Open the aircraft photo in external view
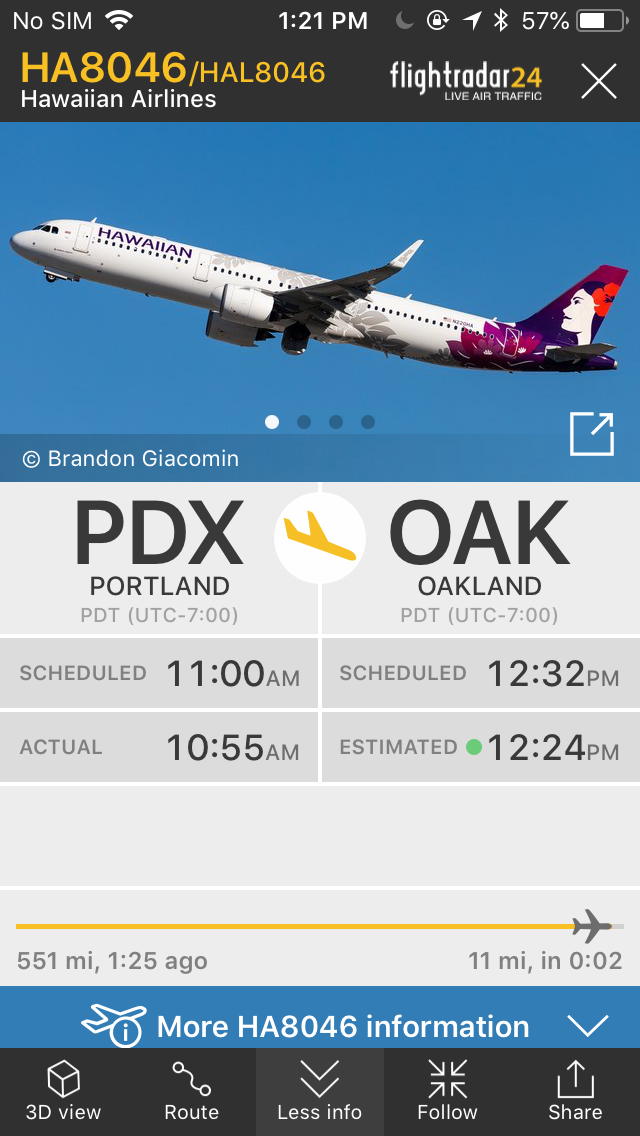 click(591, 434)
